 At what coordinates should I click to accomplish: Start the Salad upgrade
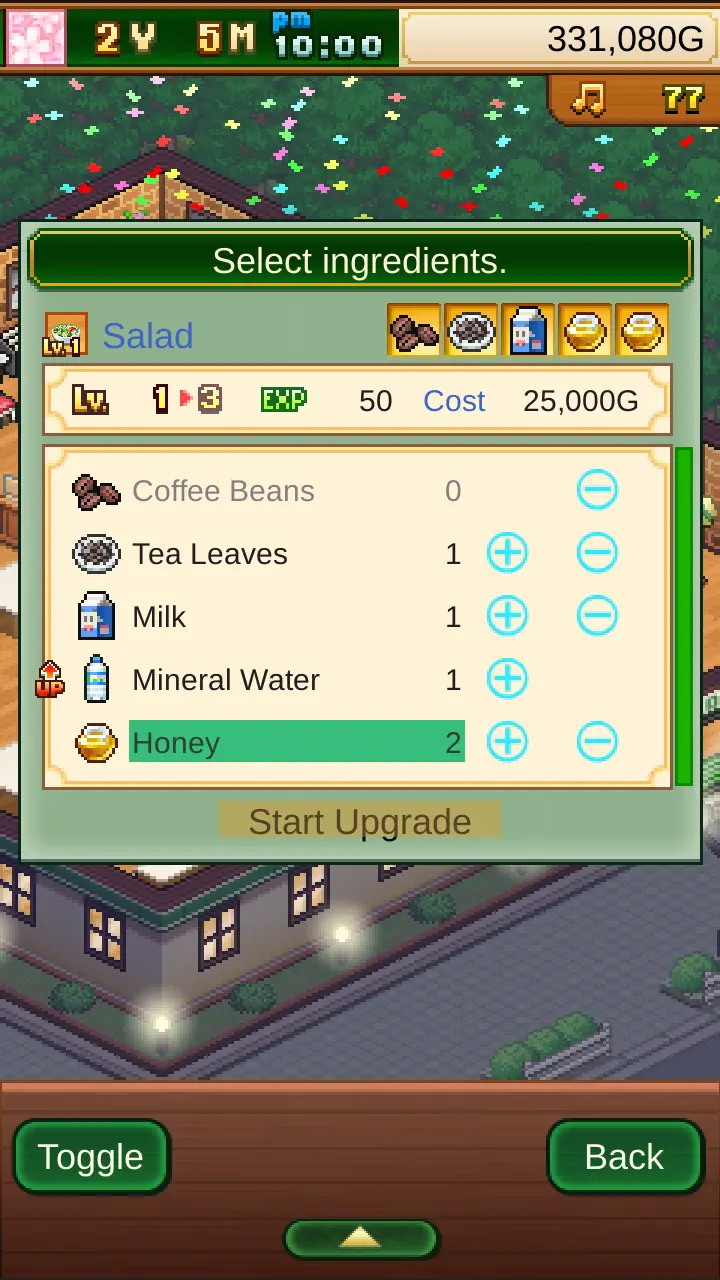coord(360,821)
